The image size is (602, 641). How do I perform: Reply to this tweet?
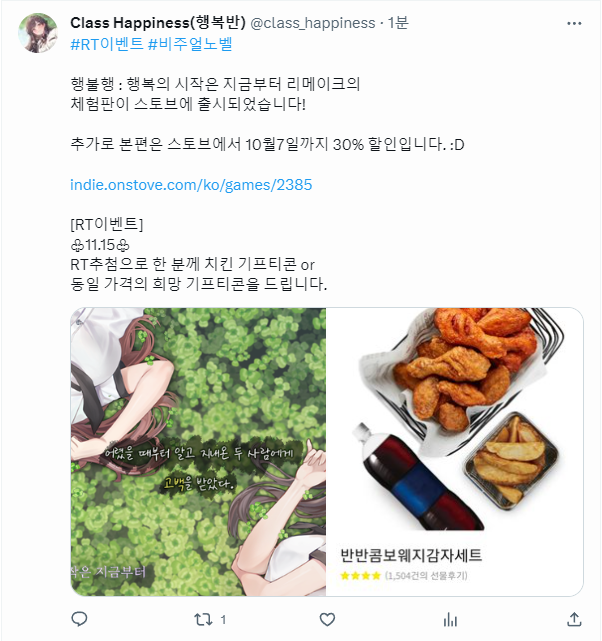[x=81, y=619]
